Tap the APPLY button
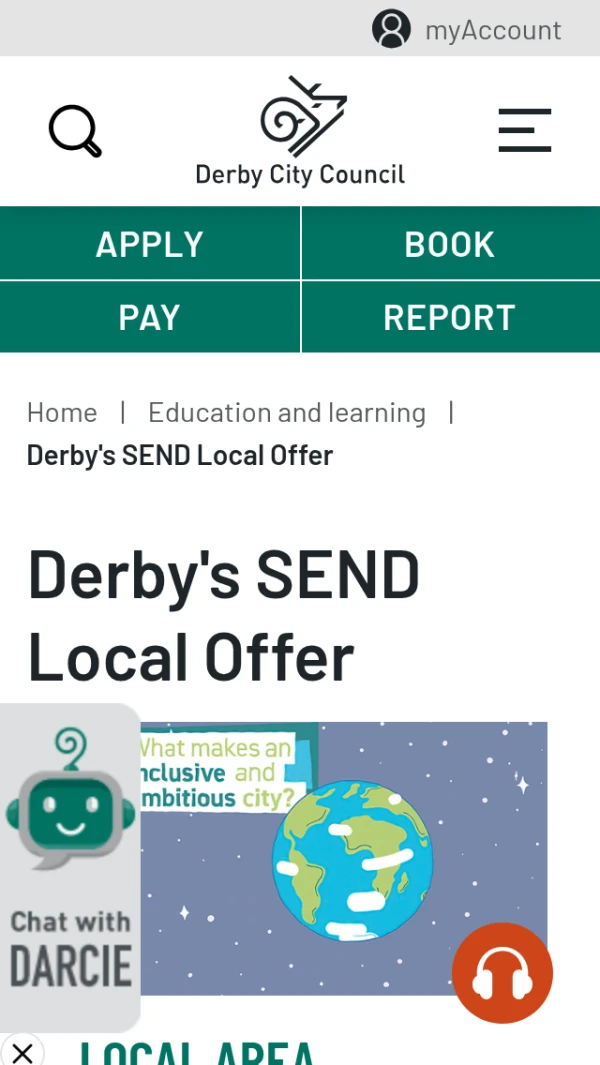This screenshot has width=600, height=1065. [150, 244]
